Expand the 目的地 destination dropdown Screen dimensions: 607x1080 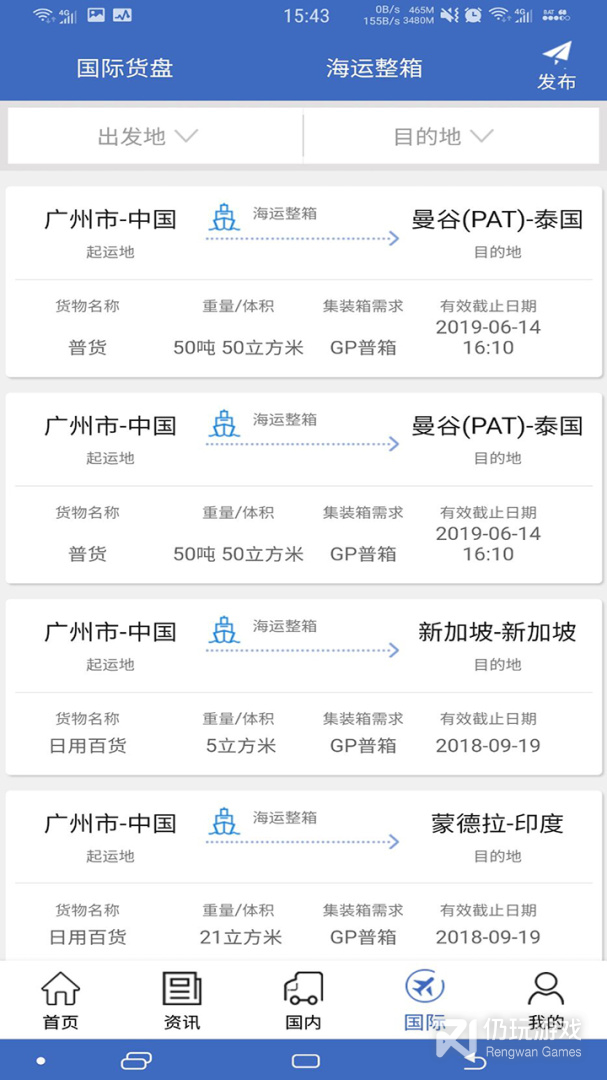click(444, 136)
